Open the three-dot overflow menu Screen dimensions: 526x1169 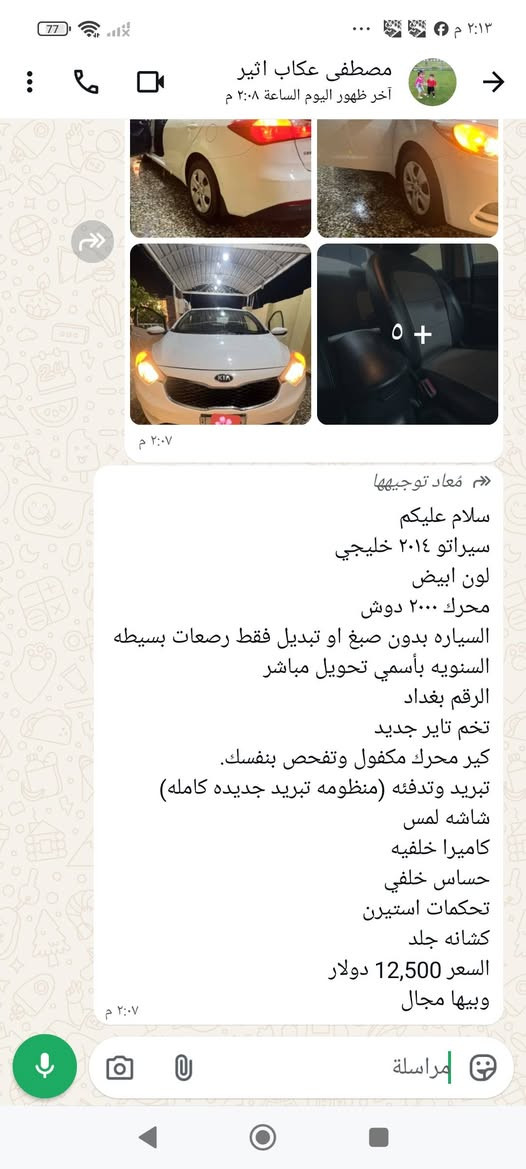tap(30, 82)
